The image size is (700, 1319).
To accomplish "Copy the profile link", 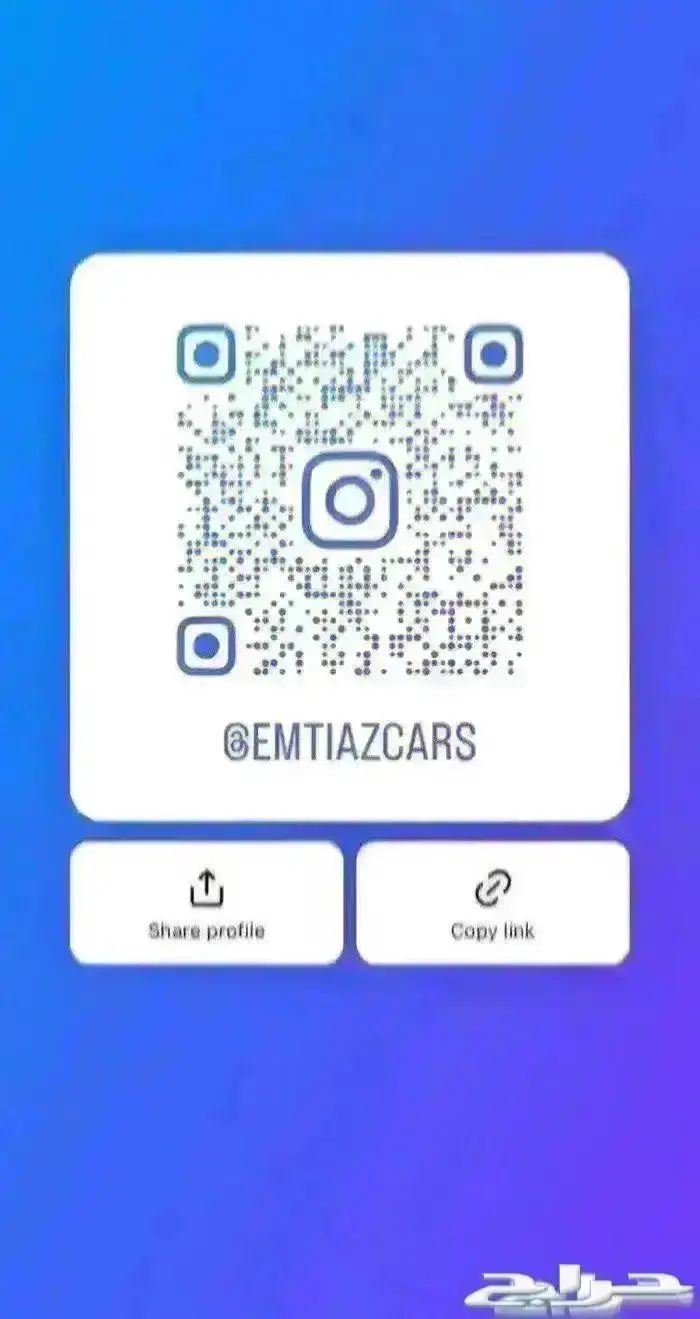I will [492, 903].
